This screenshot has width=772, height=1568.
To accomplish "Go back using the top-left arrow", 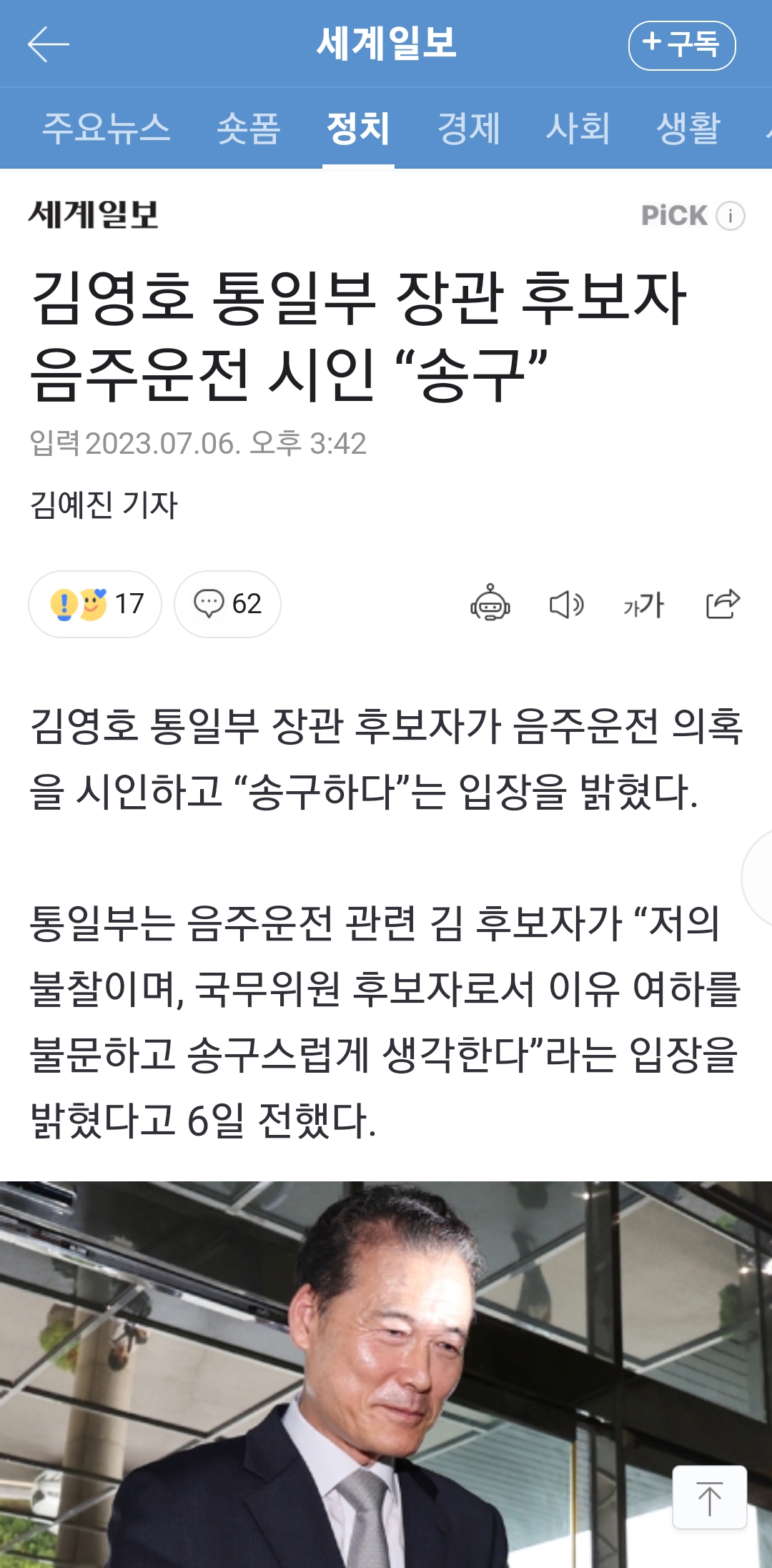I will [x=48, y=44].
